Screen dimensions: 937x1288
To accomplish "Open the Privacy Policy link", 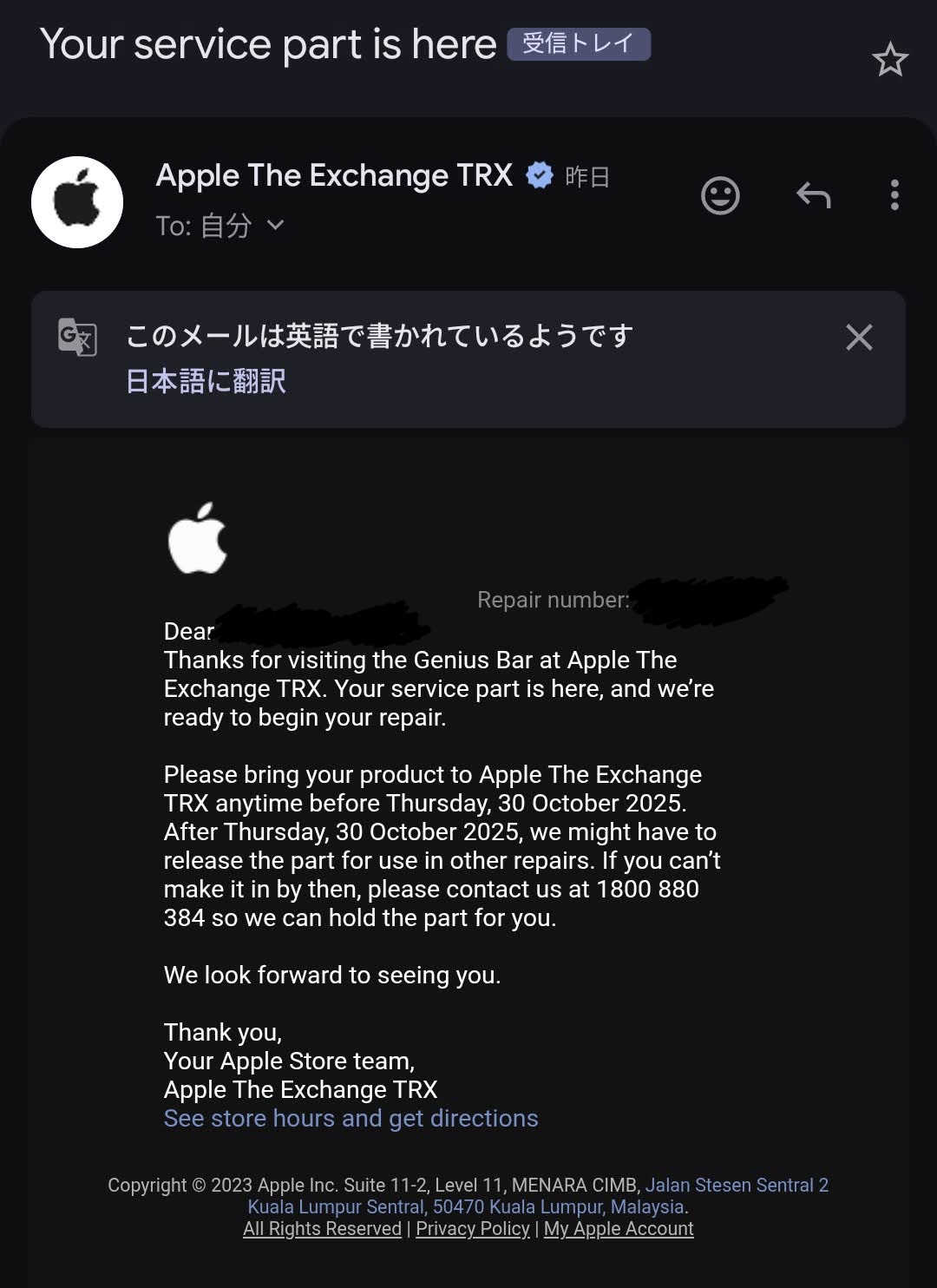I will pyautogui.click(x=472, y=1229).
